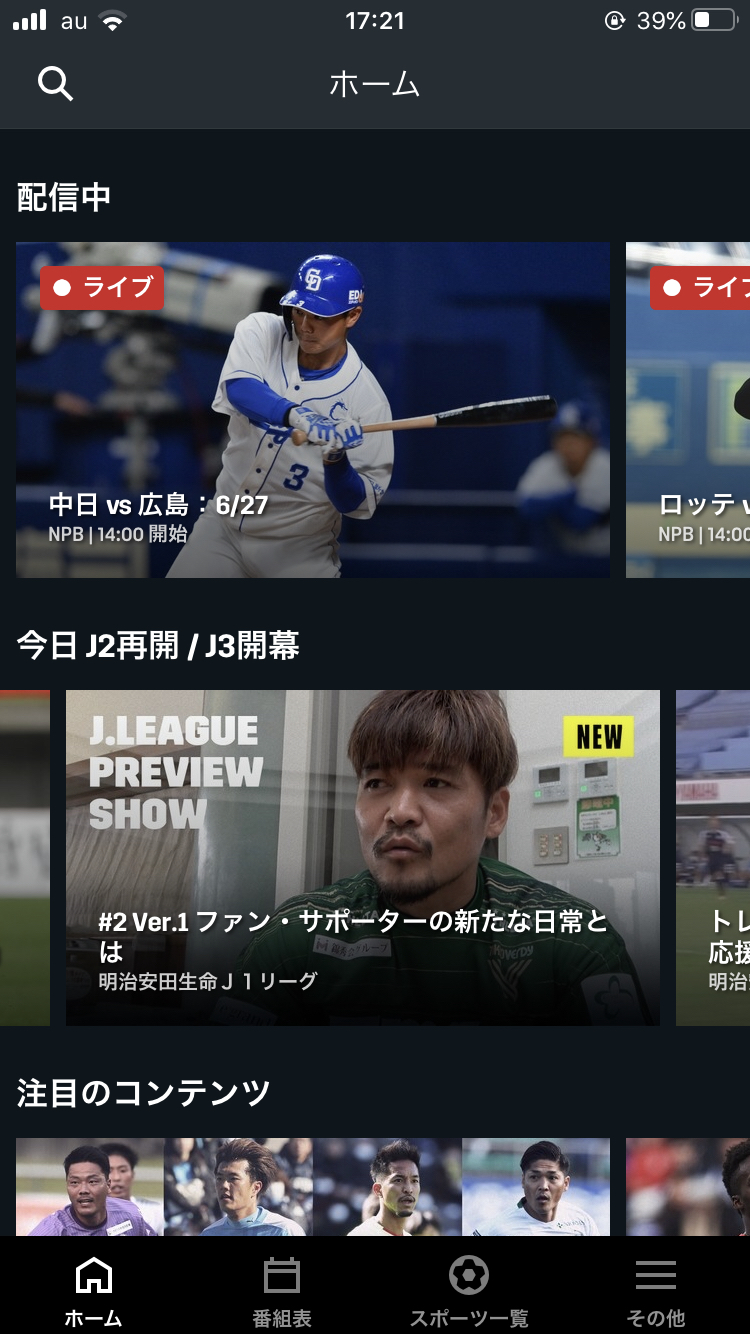Go to the スポーツ一覧 tab
The image size is (750, 1334).
click(x=468, y=1292)
